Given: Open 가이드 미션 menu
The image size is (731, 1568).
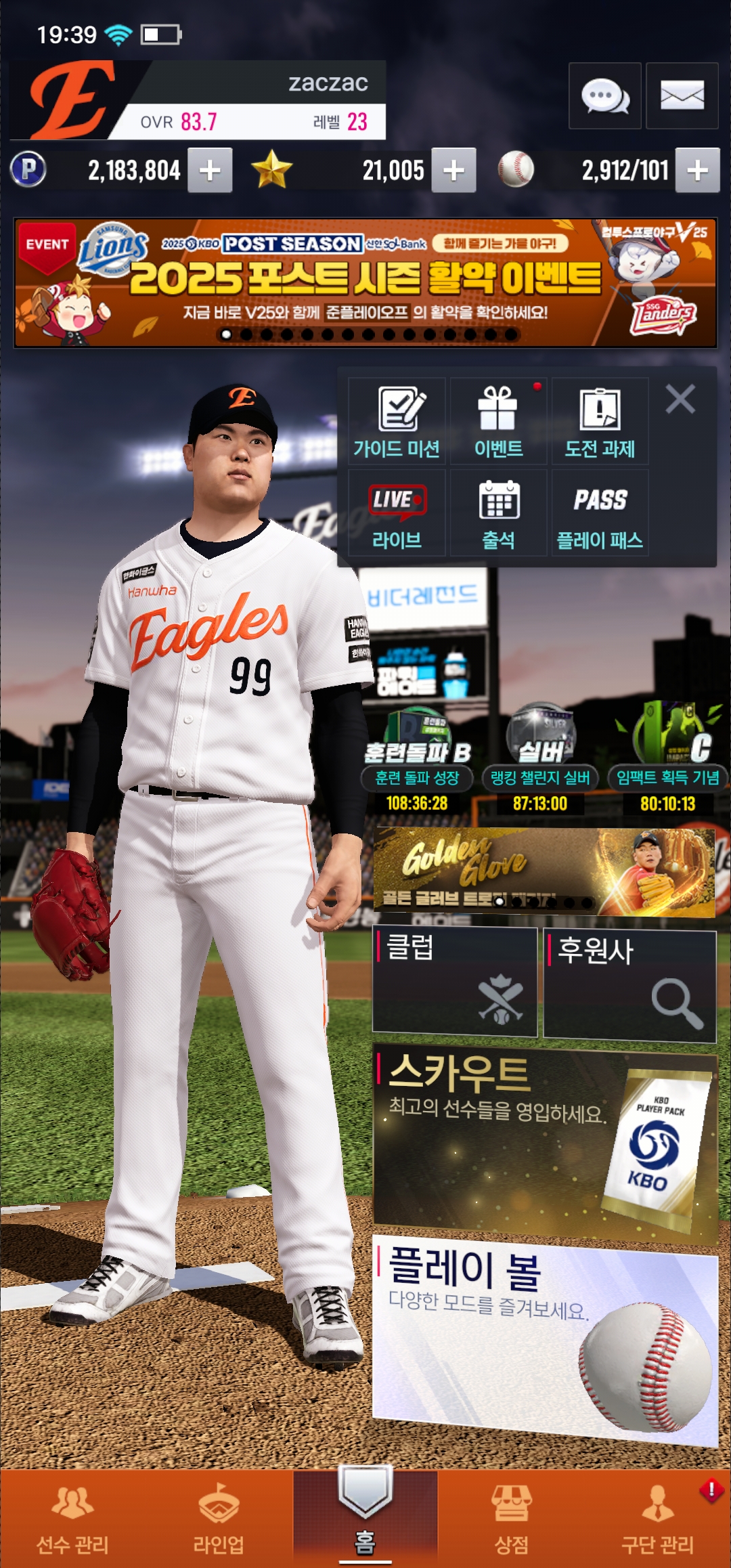Looking at the screenshot, I should (397, 421).
